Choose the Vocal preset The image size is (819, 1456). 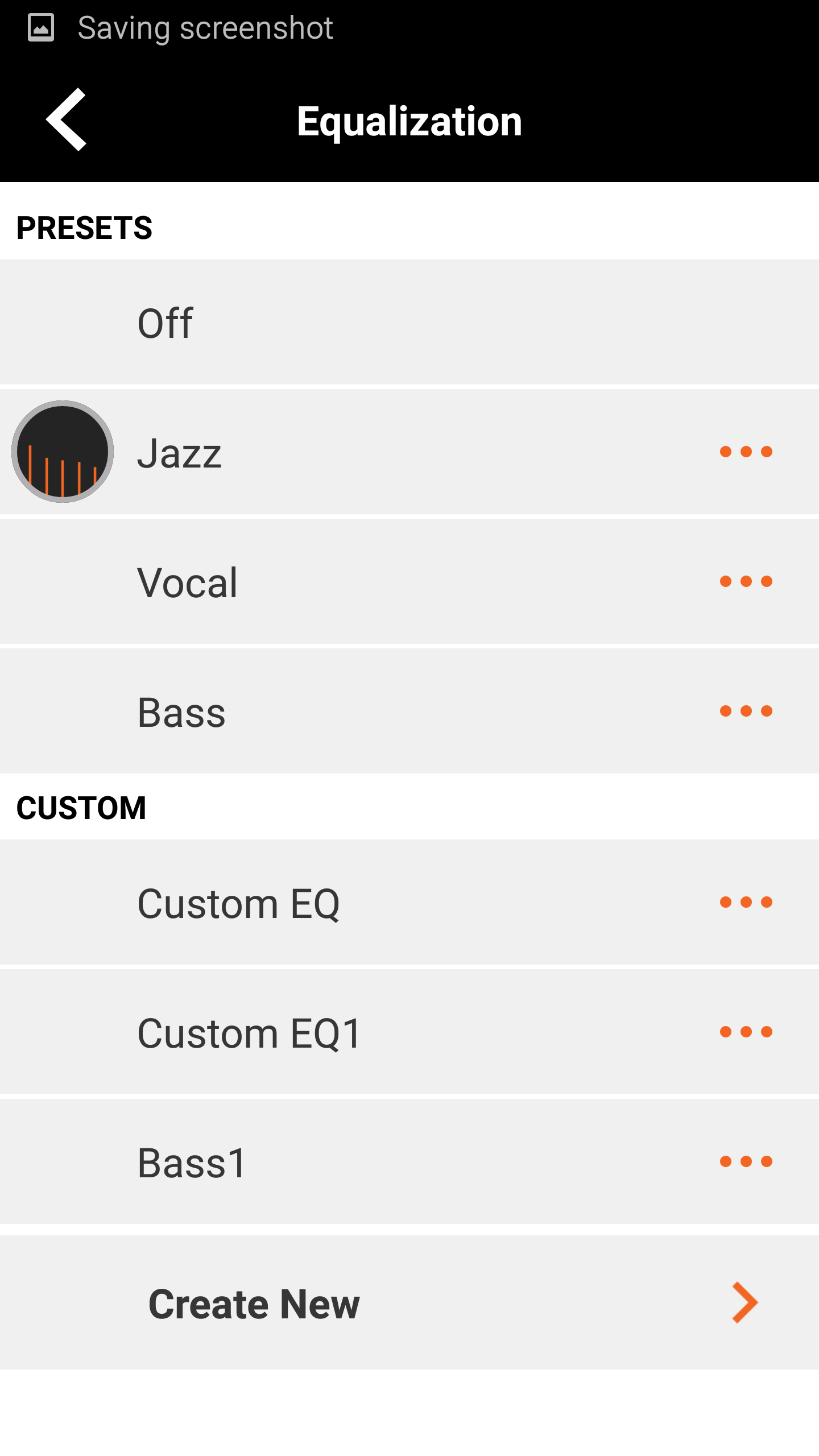(x=409, y=581)
